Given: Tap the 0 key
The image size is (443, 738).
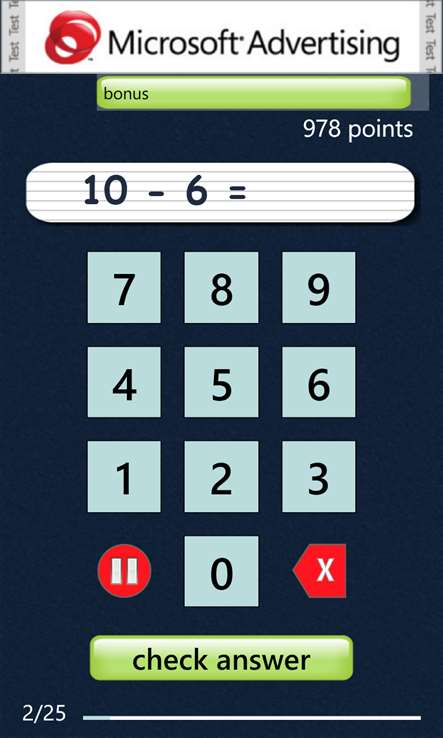Looking at the screenshot, I should pos(221,571).
